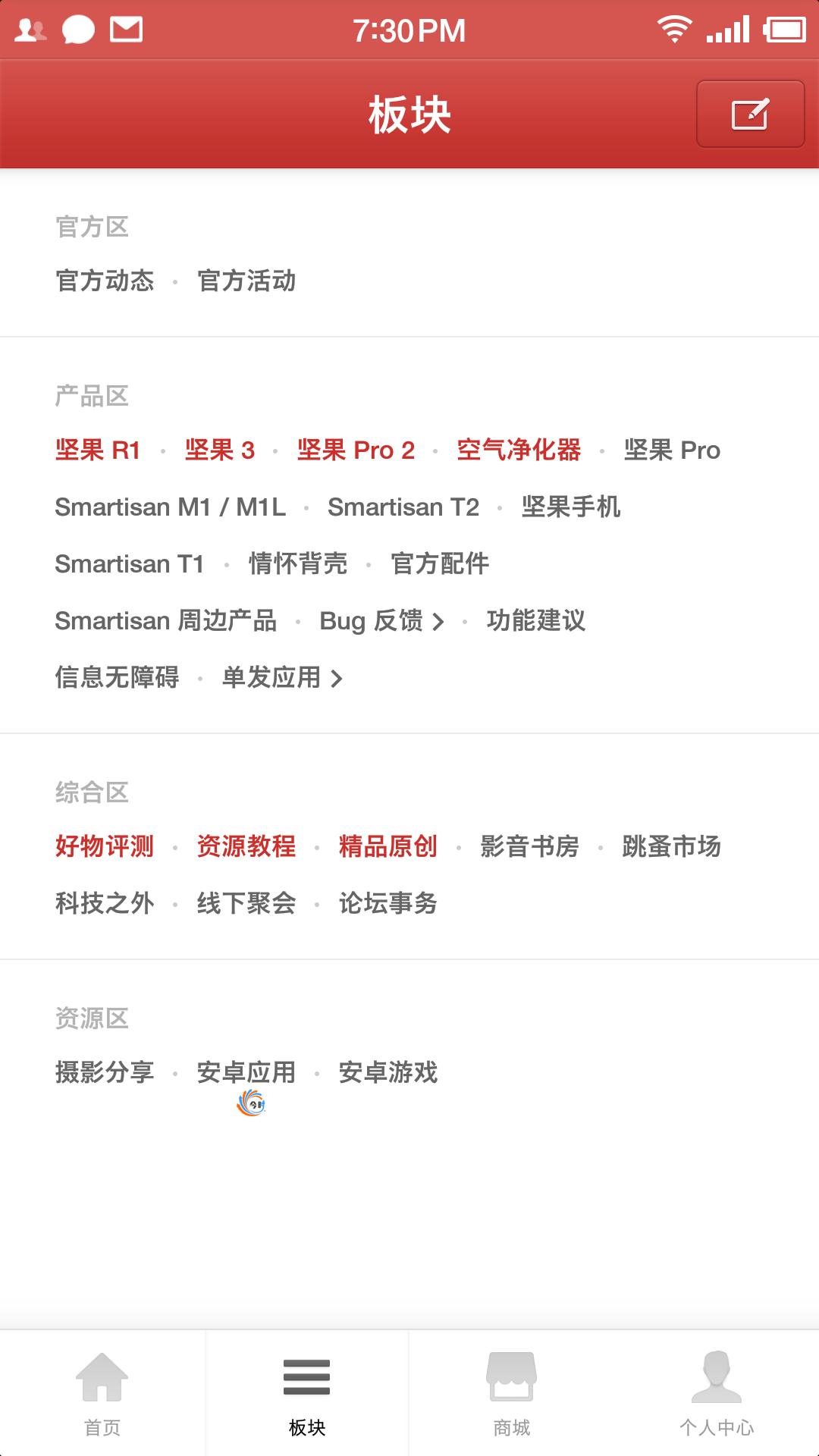819x1456 pixels.
Task: Open the 安卓游戏 board
Action: coord(388,1072)
